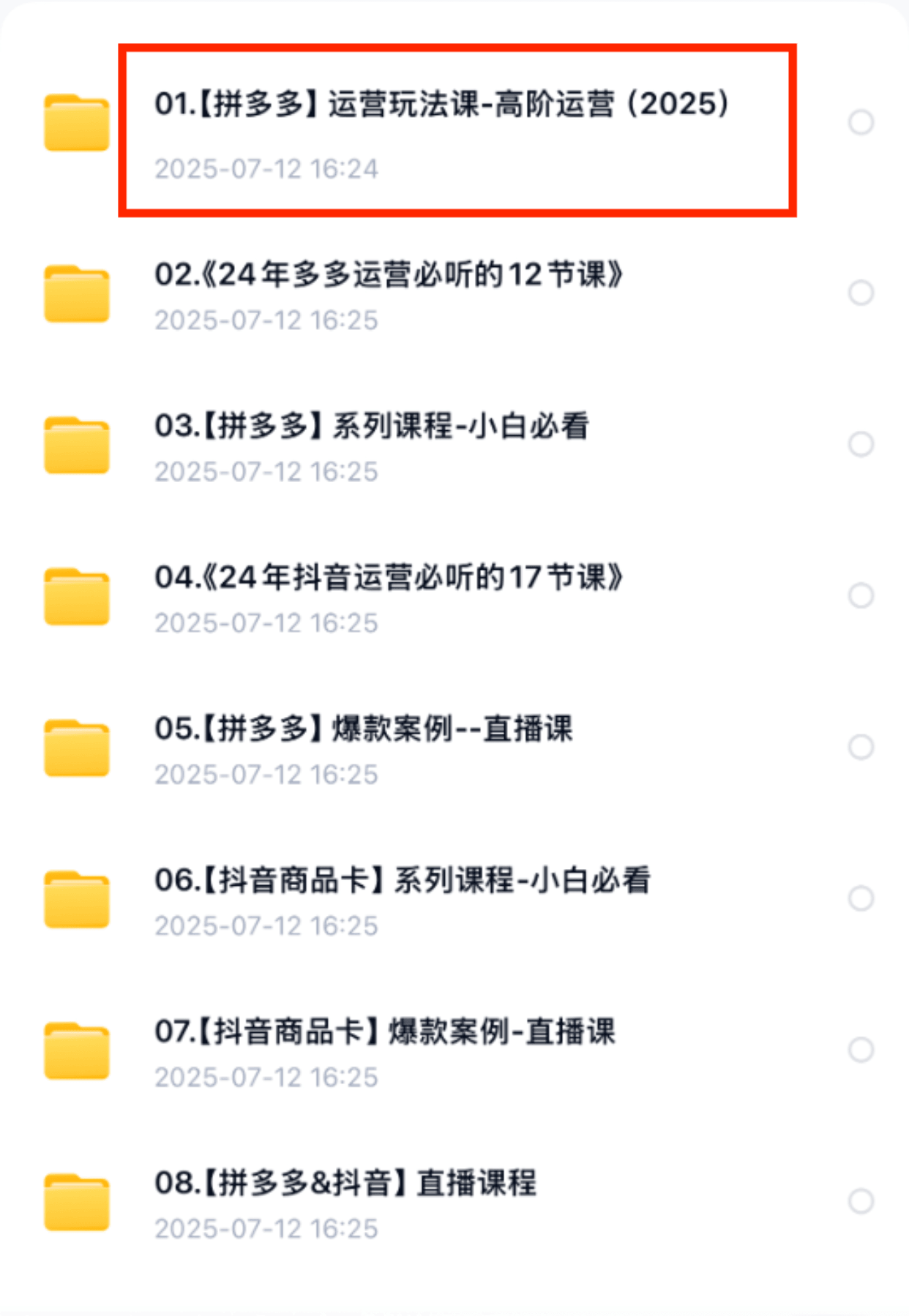Open the 03 拼多多系列课程 folder icon
Screen dimensions: 909x1316
coord(77,445)
